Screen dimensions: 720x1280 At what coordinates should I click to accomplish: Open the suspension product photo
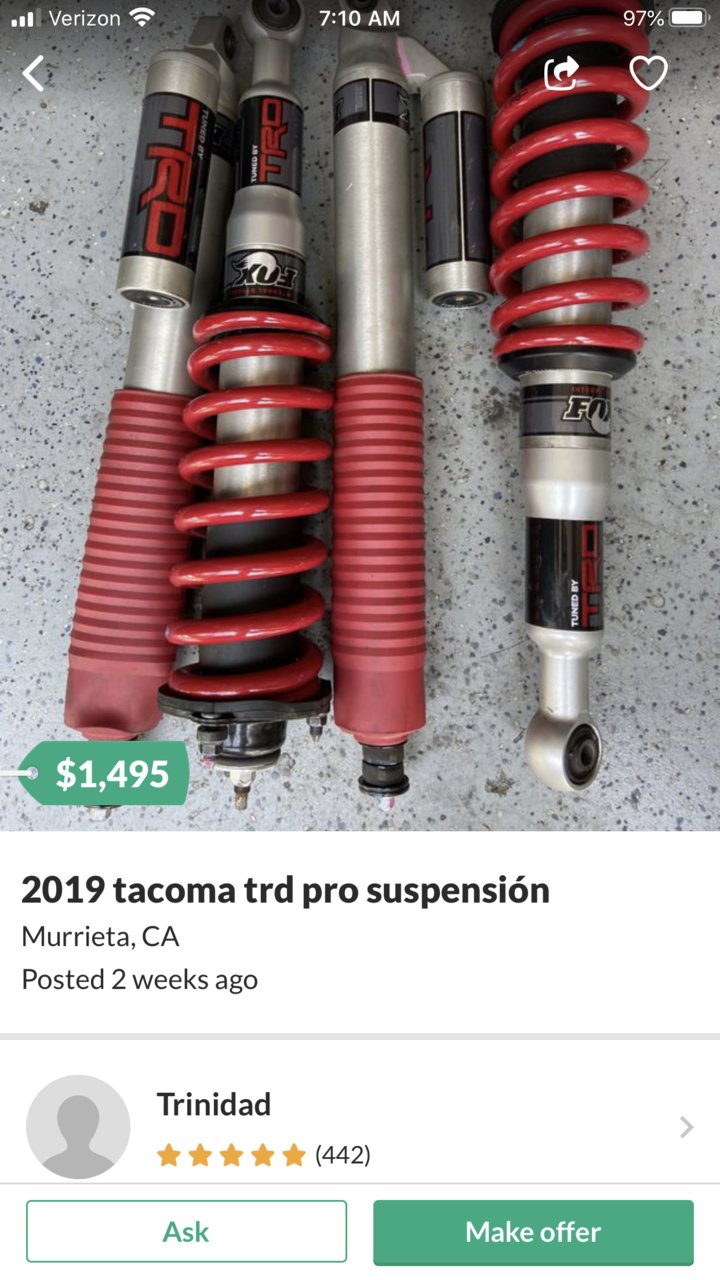point(360,415)
